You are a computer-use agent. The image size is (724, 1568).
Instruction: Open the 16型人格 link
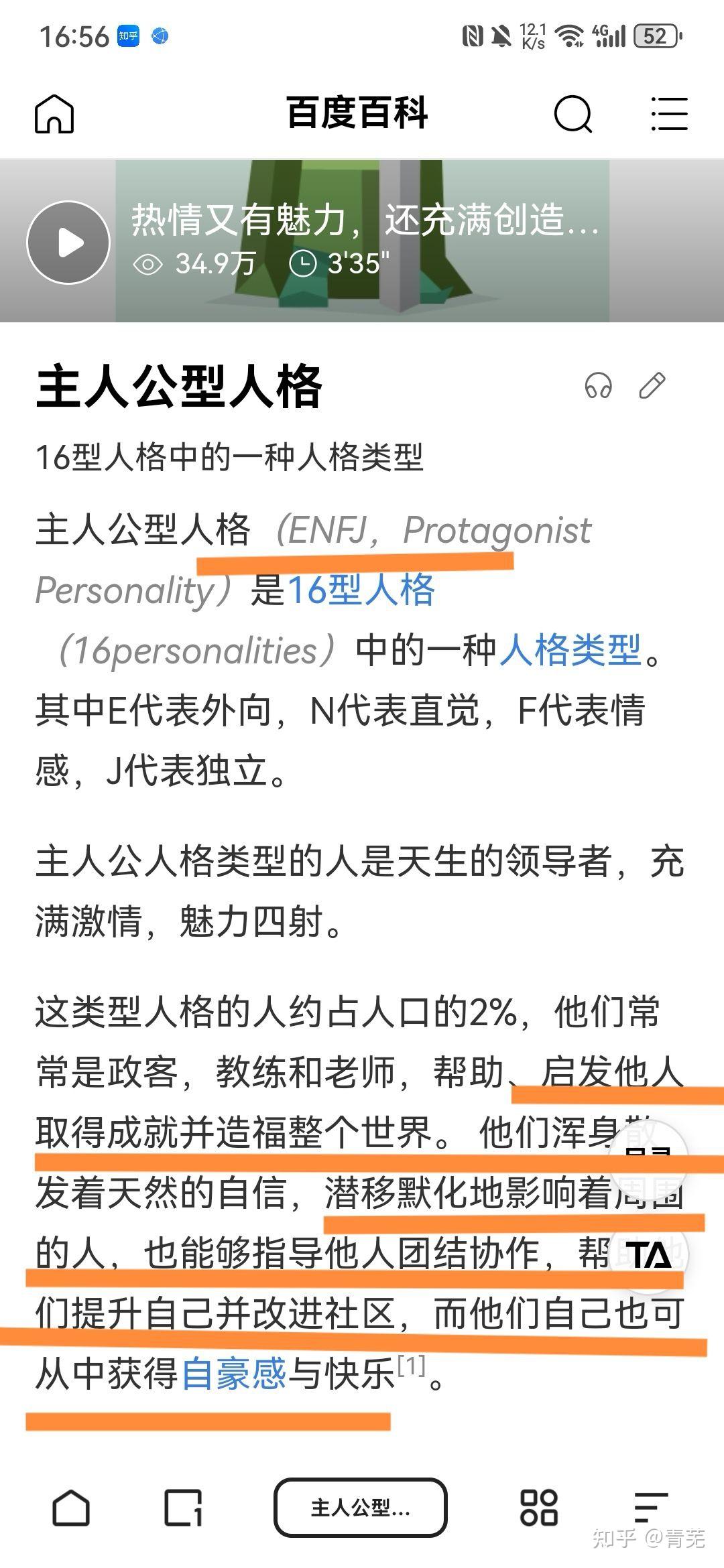click(361, 590)
